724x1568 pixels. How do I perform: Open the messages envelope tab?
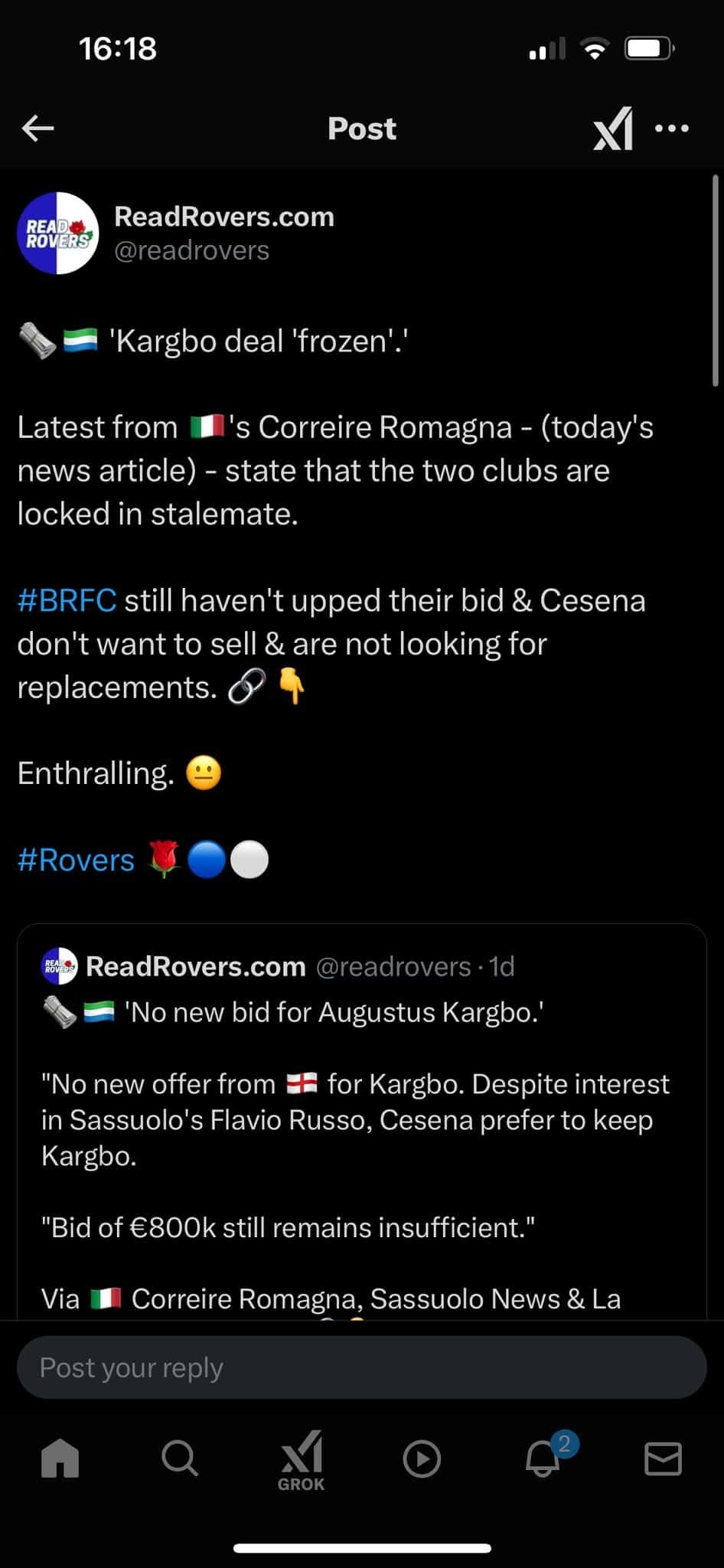point(663,1459)
